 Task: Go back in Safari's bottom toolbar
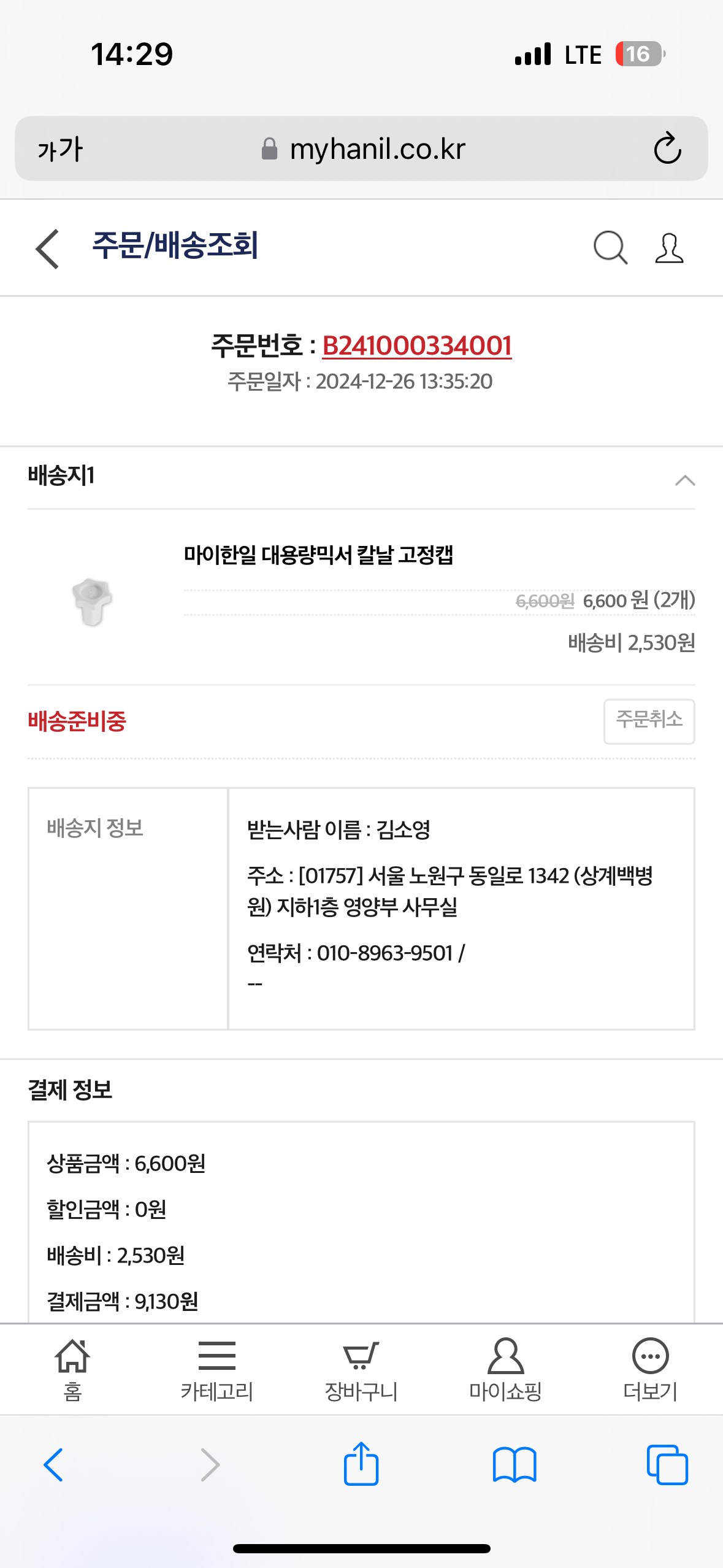54,1465
